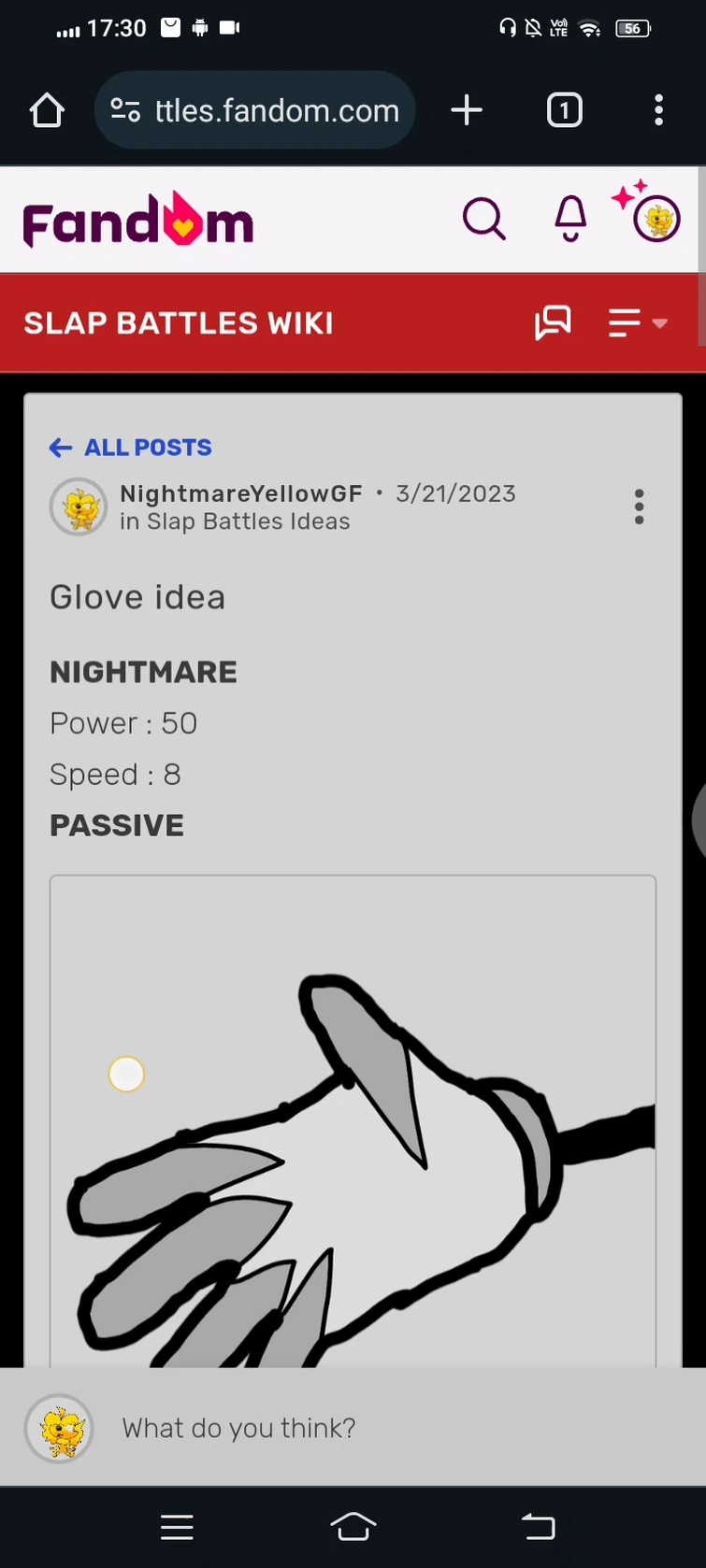Open the tab switcher showing one tab
Screen dimensions: 706x1568
564,110
